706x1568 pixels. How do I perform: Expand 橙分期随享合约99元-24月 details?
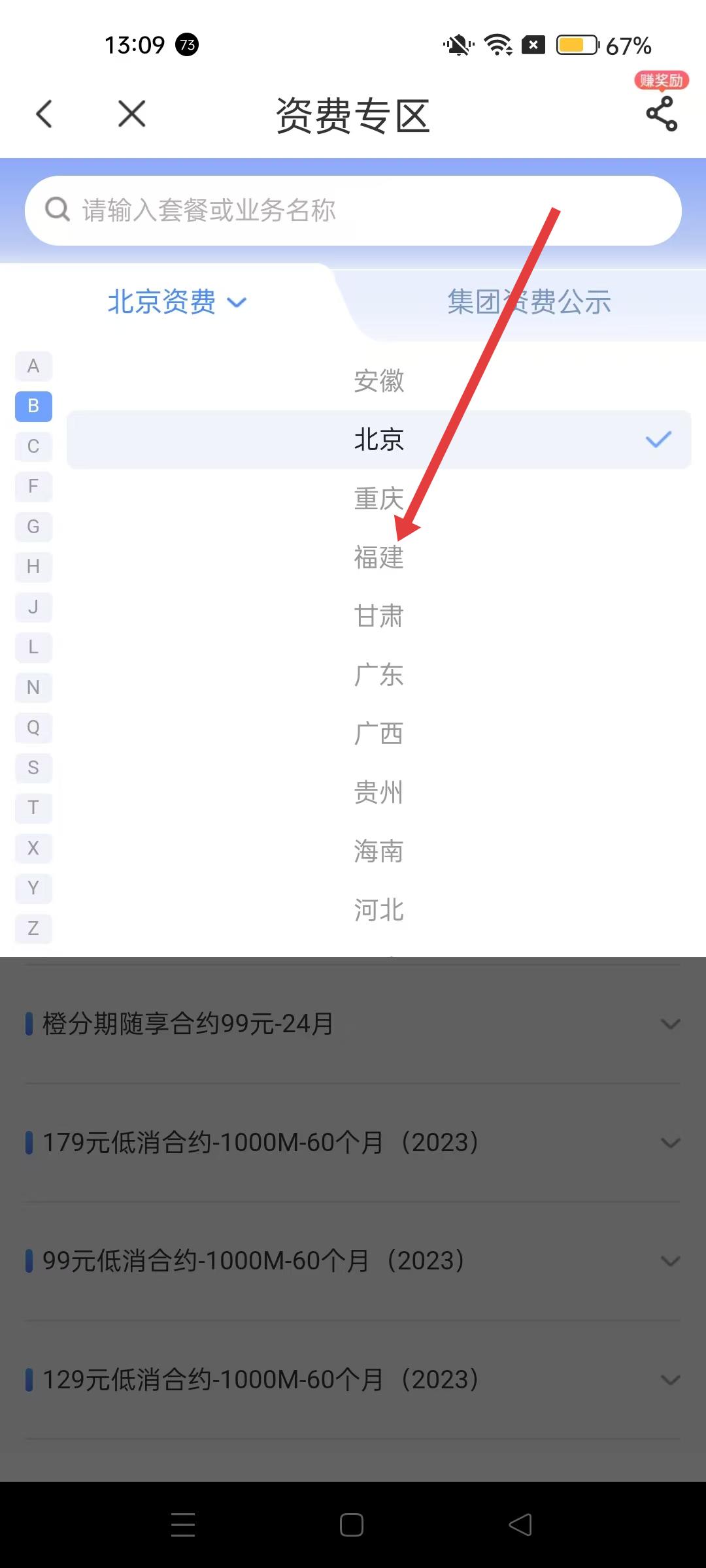(670, 1024)
